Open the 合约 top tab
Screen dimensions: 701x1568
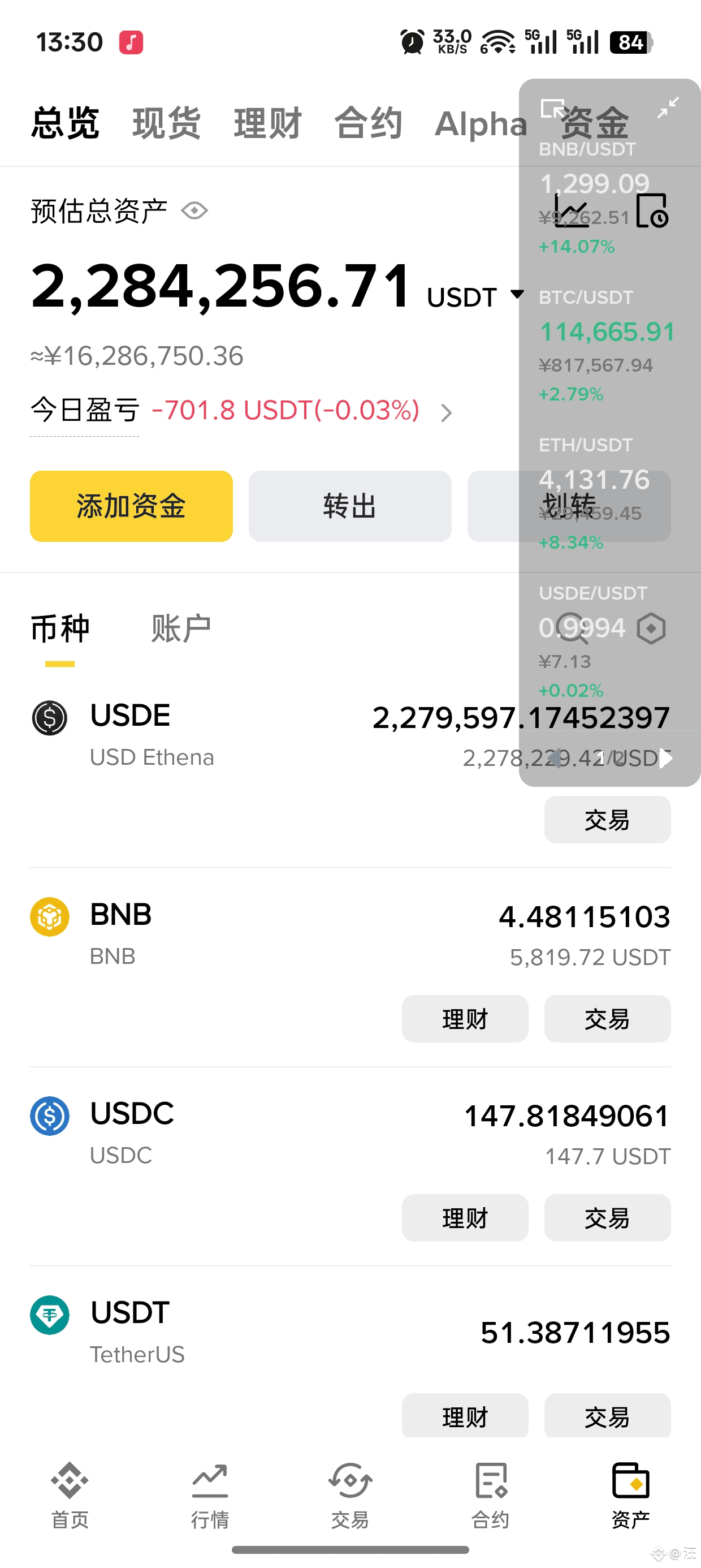point(368,123)
